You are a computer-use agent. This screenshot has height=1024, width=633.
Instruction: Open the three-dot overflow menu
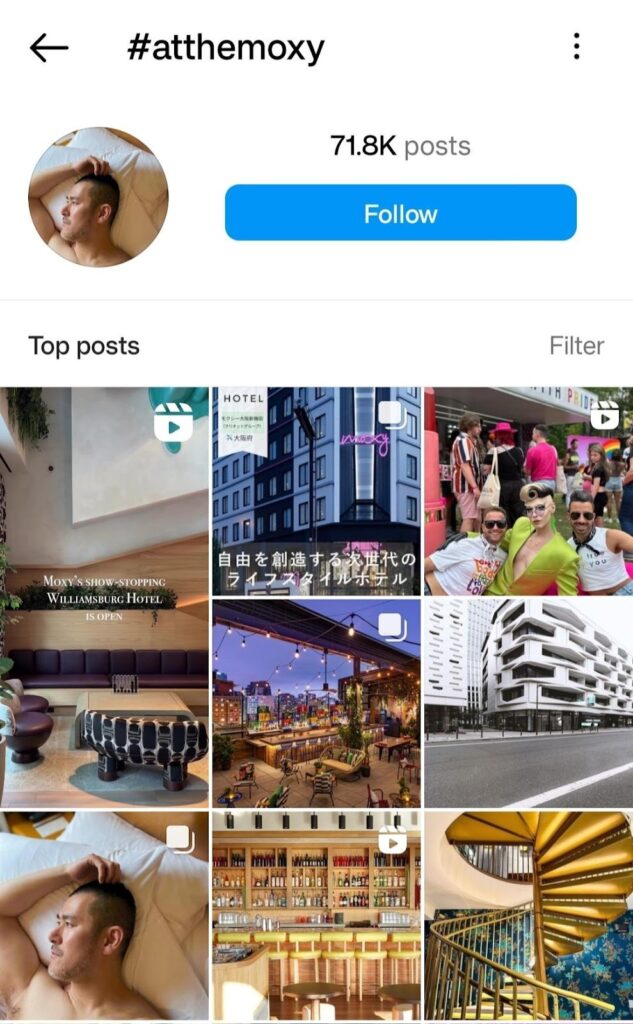click(x=576, y=46)
